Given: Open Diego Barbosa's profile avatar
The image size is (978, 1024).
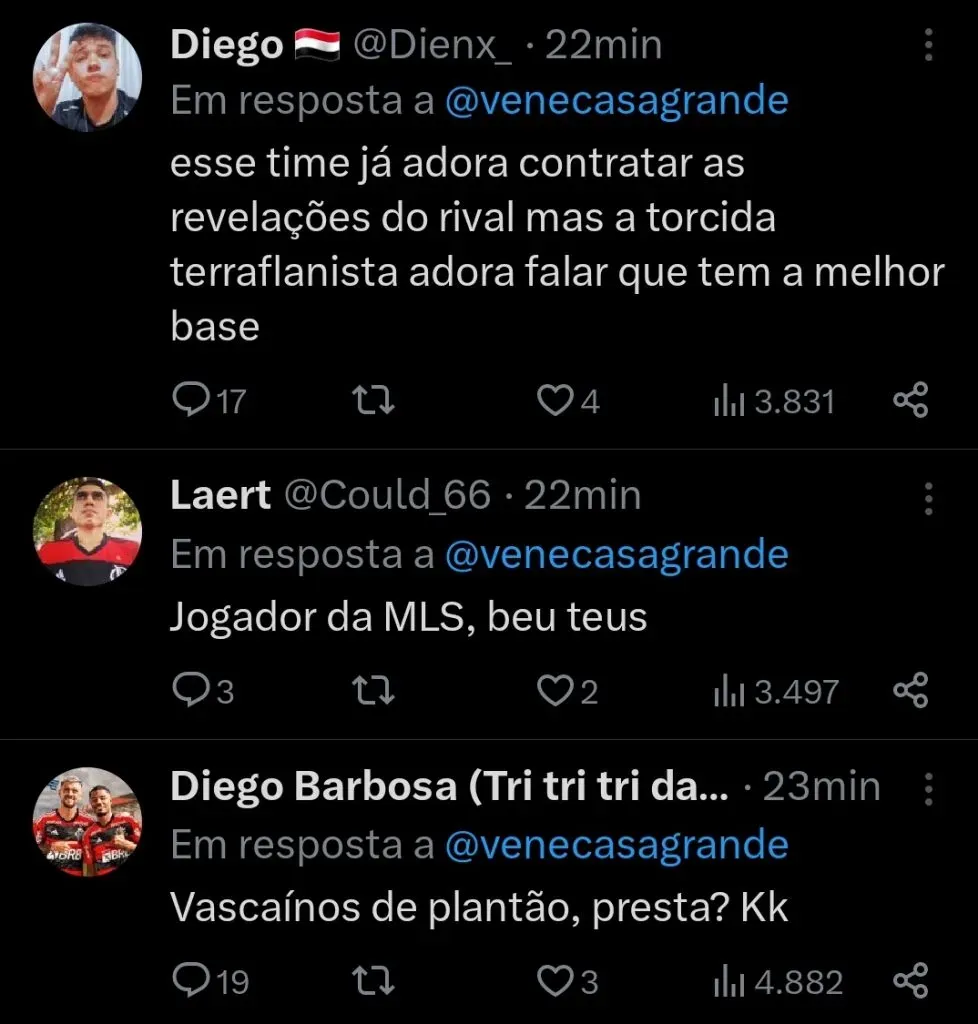Looking at the screenshot, I should (x=88, y=821).
